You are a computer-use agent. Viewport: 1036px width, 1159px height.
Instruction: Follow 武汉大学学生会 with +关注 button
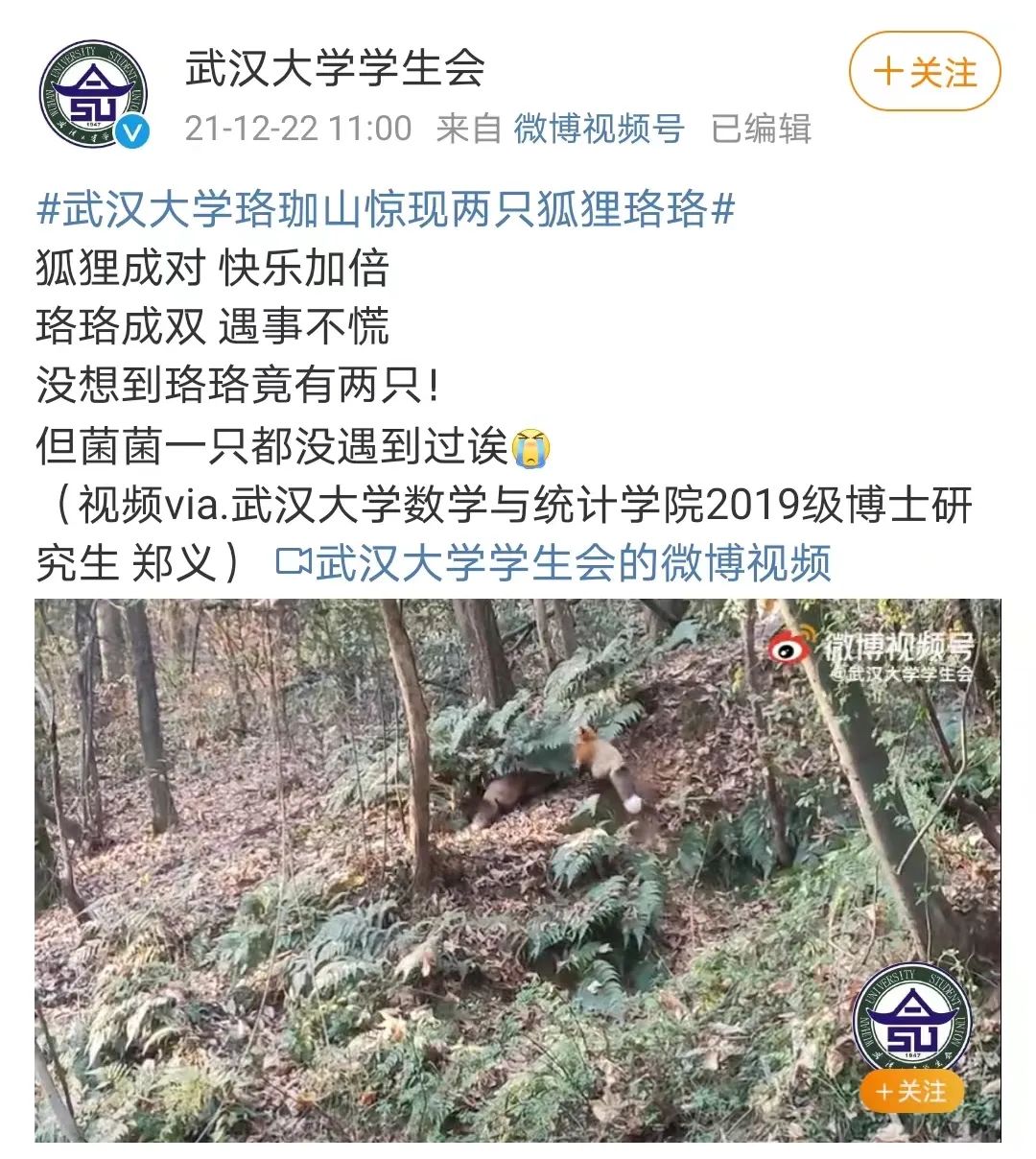pyautogui.click(x=924, y=72)
